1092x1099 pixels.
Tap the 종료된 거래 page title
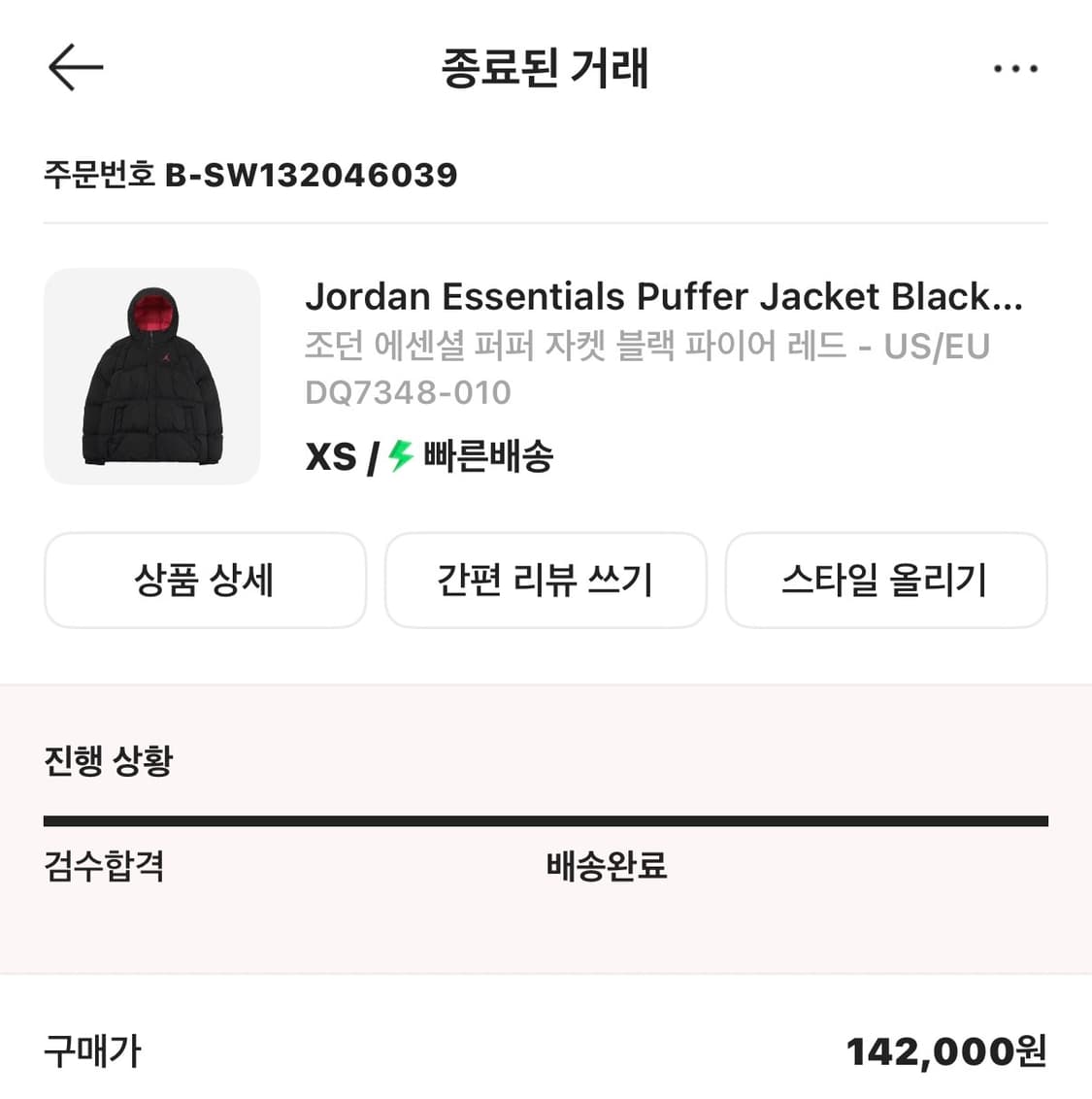(546, 69)
